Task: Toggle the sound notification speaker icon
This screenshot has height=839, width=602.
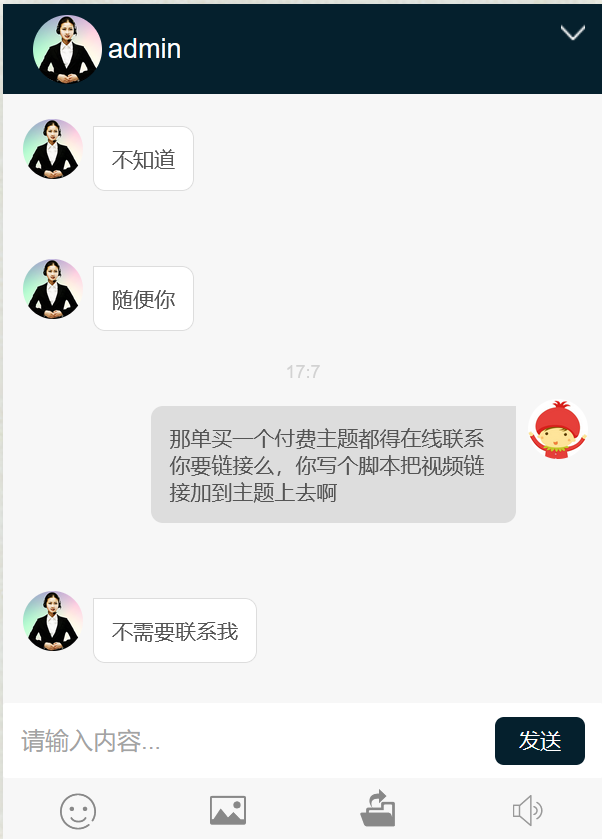Action: (527, 810)
